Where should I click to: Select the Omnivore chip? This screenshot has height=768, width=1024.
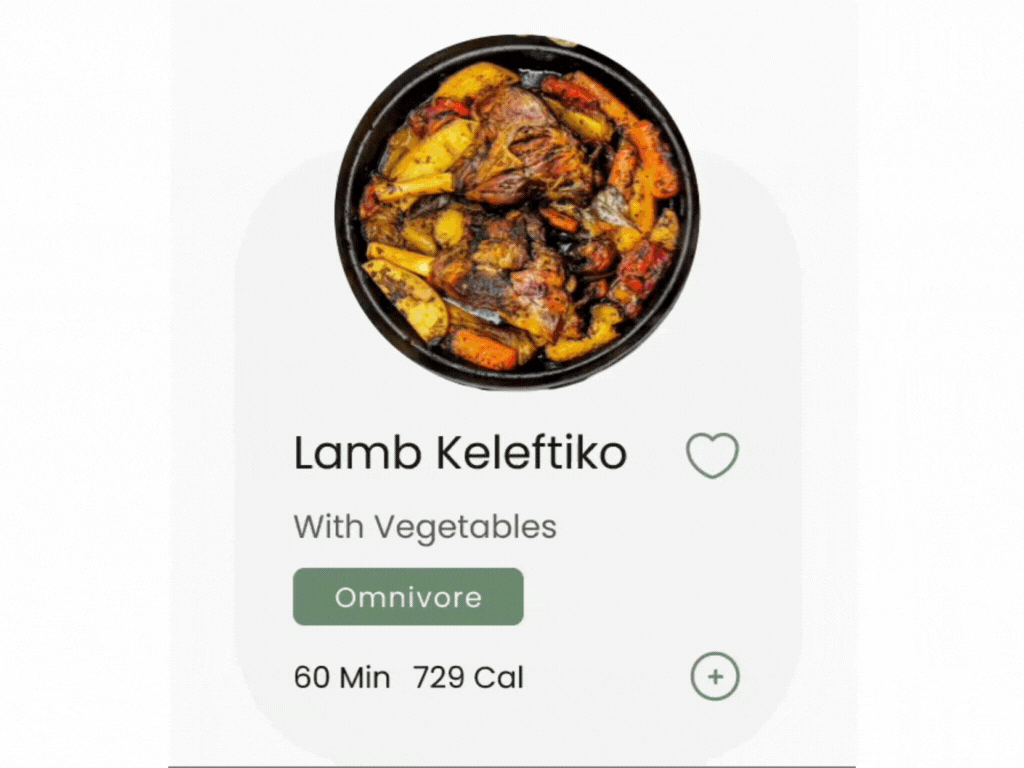408,597
